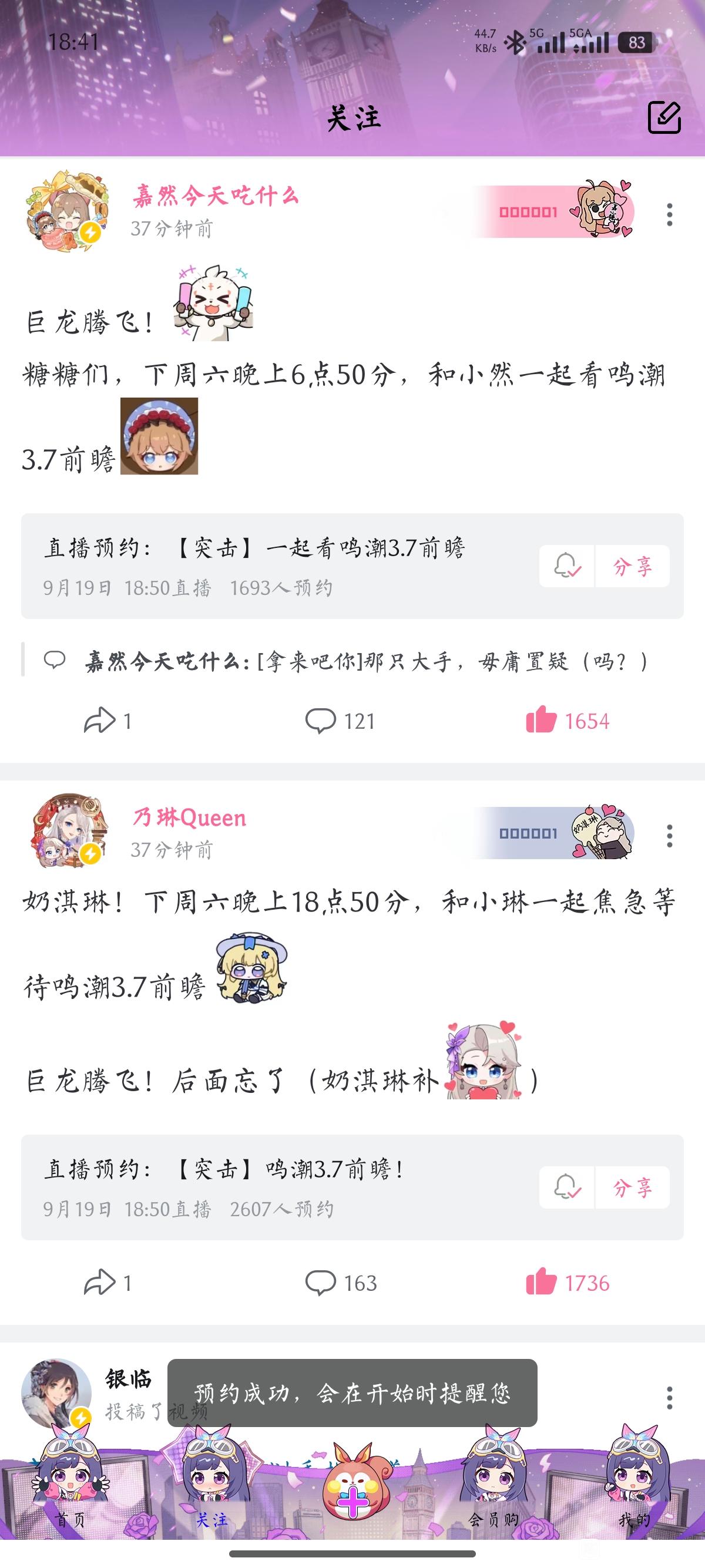The width and height of the screenshot is (705, 1568).
Task: Open comments on 嘉然今天吃什么's post
Action: (x=340, y=721)
